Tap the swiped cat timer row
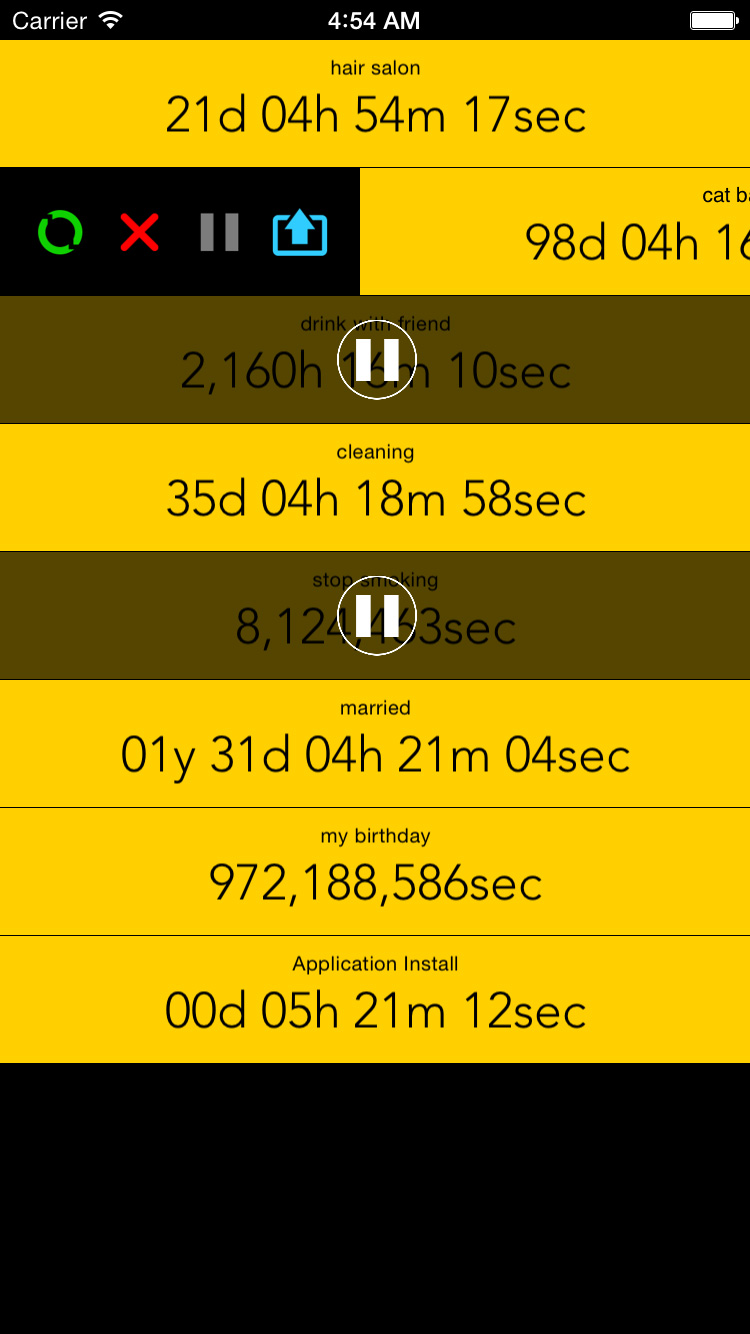This screenshot has width=750, height=1334. (555, 232)
